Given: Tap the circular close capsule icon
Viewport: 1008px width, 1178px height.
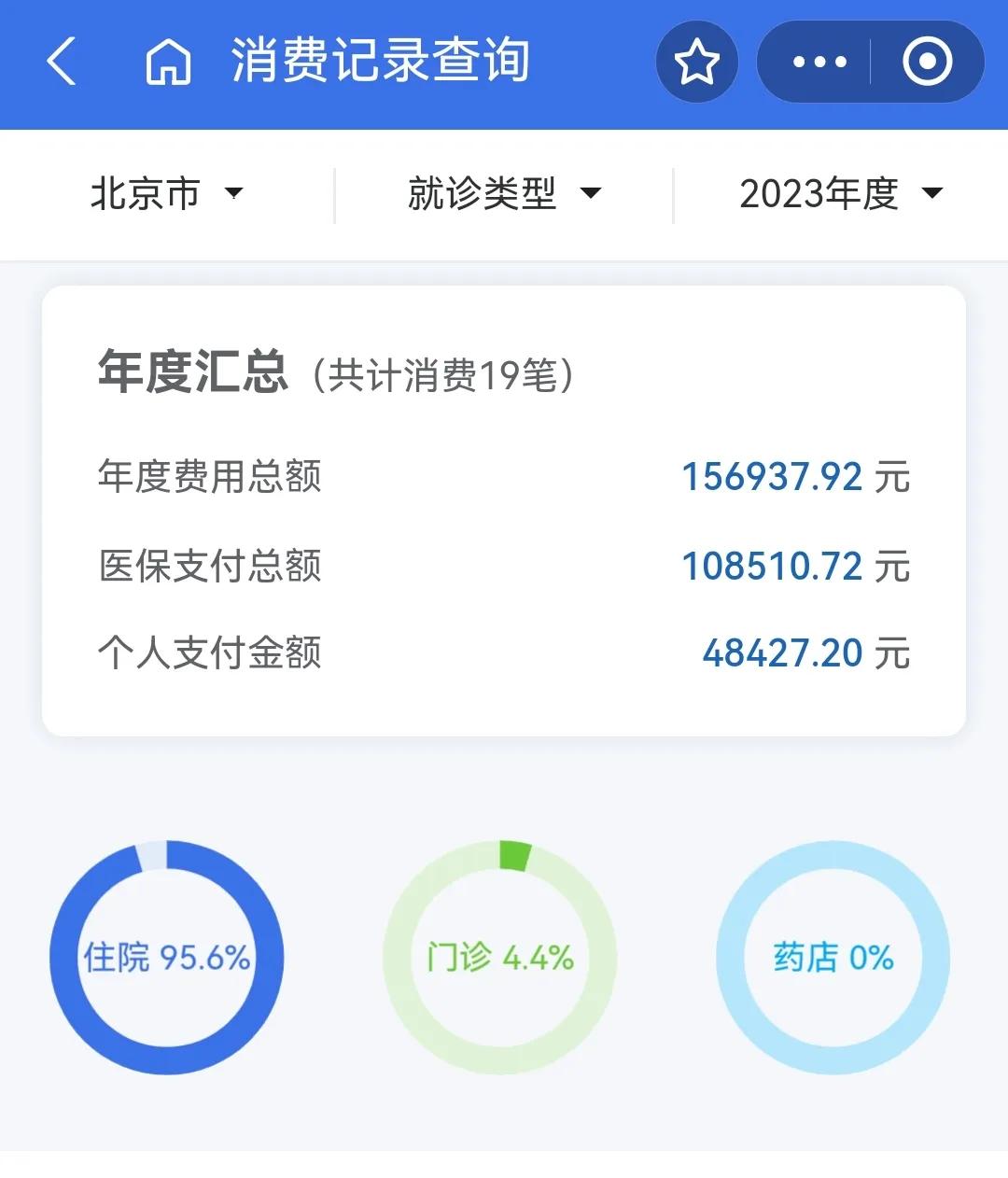Looking at the screenshot, I should click(927, 62).
